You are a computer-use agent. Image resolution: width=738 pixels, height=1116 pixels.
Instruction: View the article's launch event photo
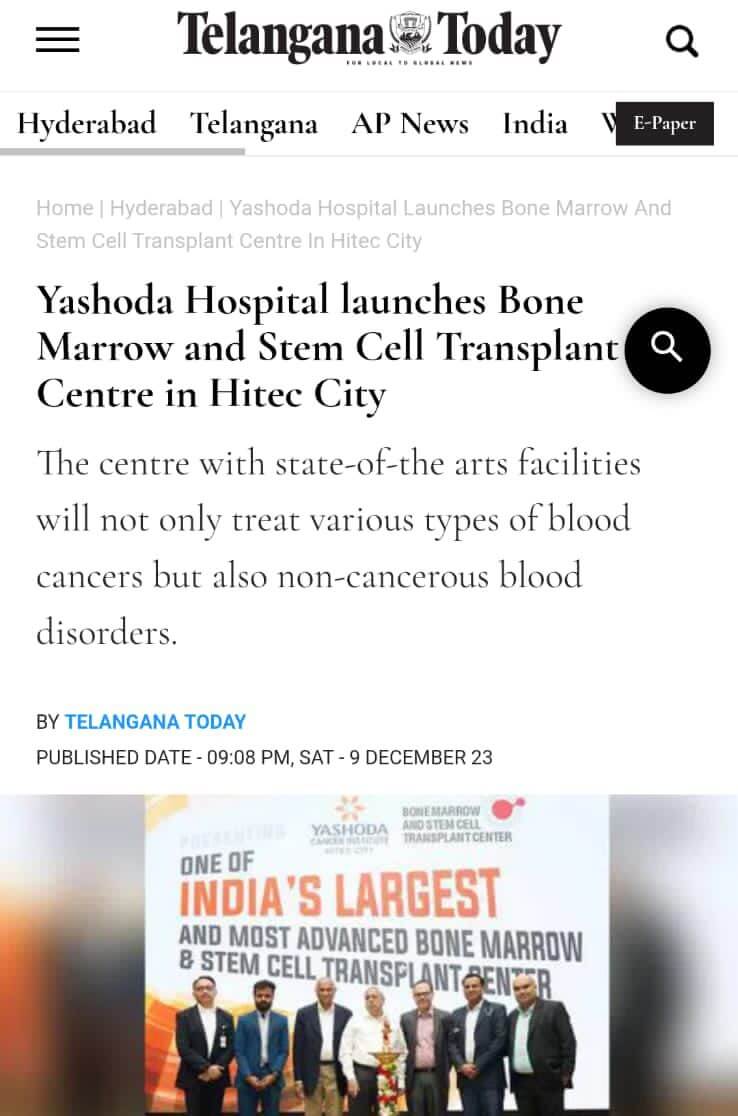point(369,955)
